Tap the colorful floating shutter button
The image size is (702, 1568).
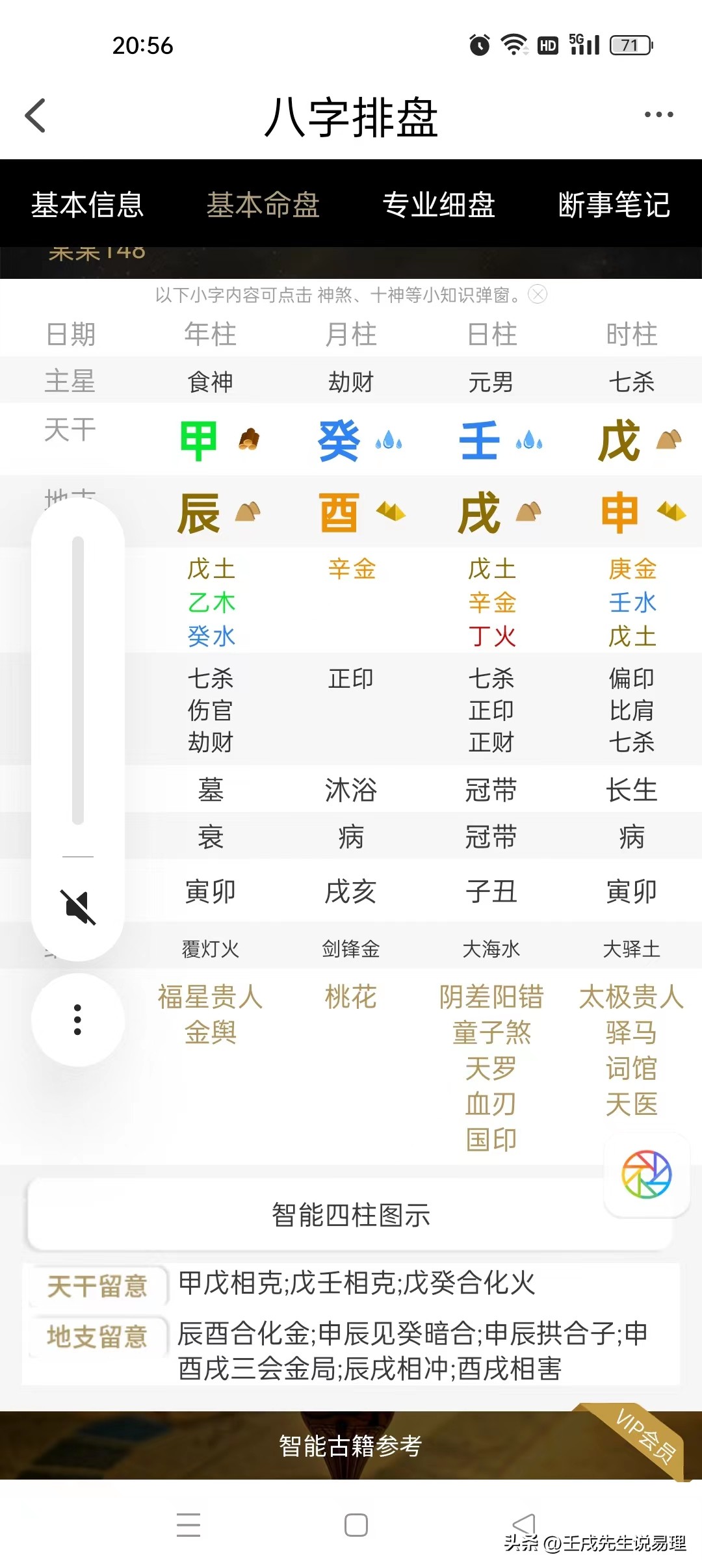(646, 1175)
